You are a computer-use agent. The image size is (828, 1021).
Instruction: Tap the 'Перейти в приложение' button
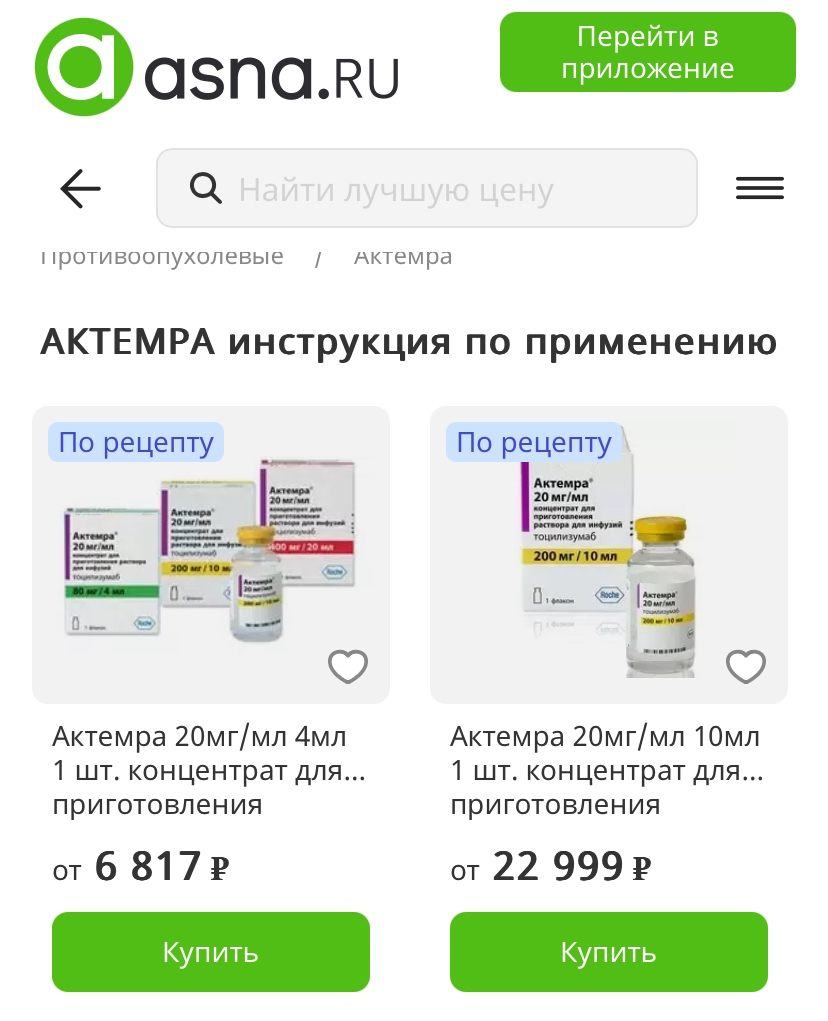(x=647, y=53)
